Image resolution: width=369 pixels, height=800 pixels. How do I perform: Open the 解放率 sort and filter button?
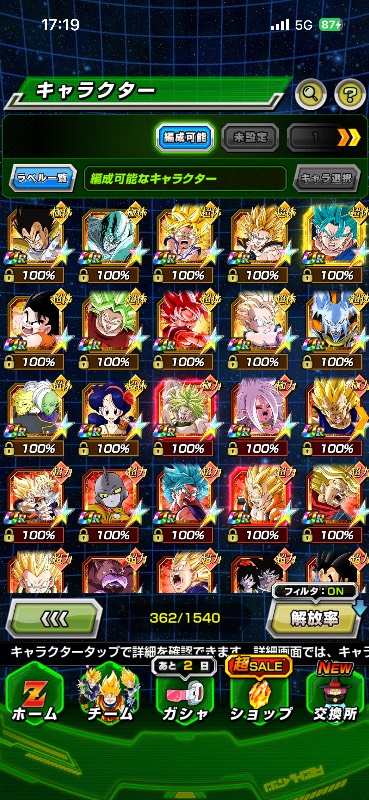313,618
